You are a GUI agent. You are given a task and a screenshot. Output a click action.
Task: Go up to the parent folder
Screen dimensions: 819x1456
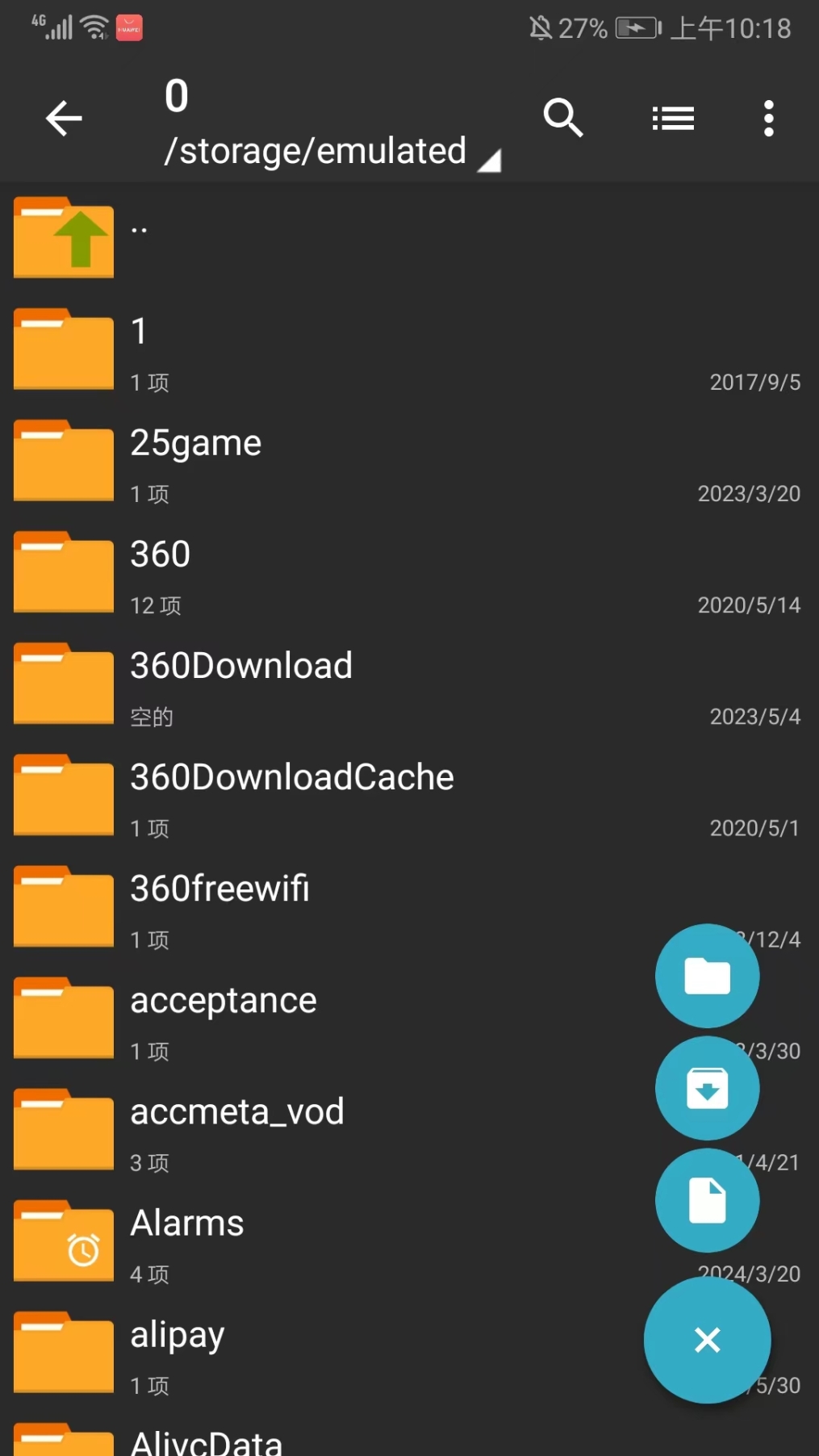pyautogui.click(x=409, y=238)
